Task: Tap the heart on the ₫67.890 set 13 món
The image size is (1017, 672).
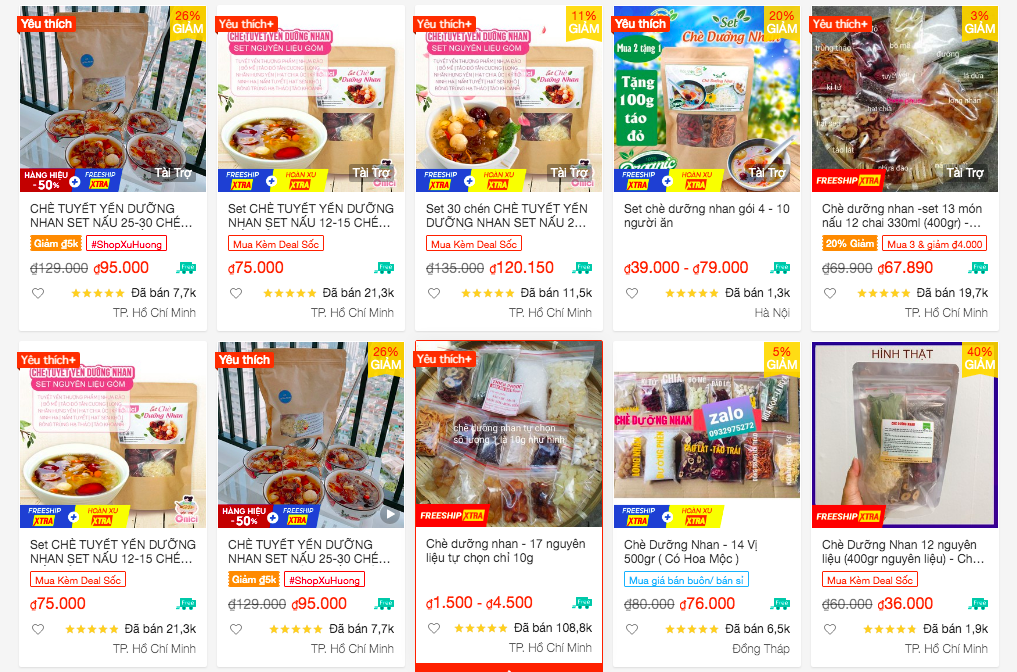Action: click(x=829, y=293)
